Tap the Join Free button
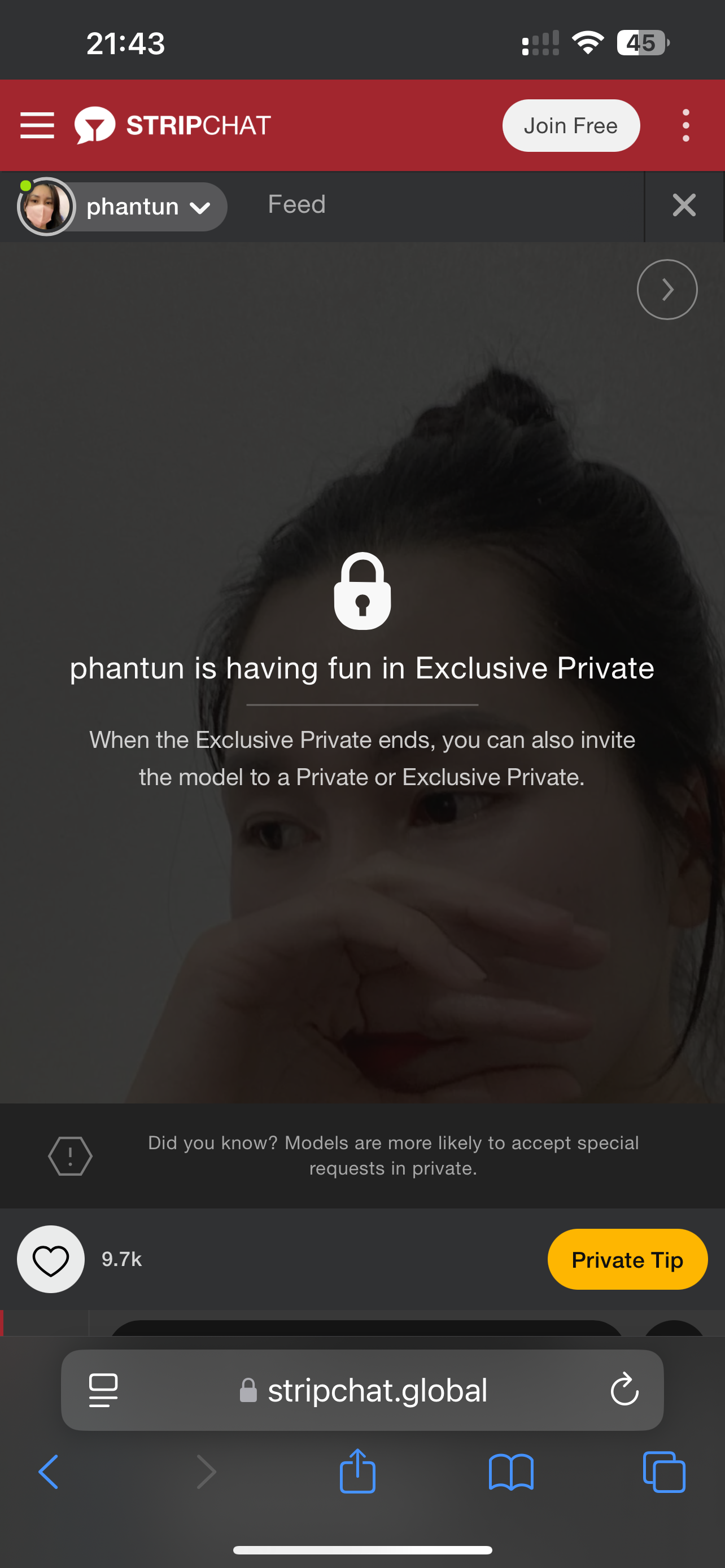 tap(570, 125)
